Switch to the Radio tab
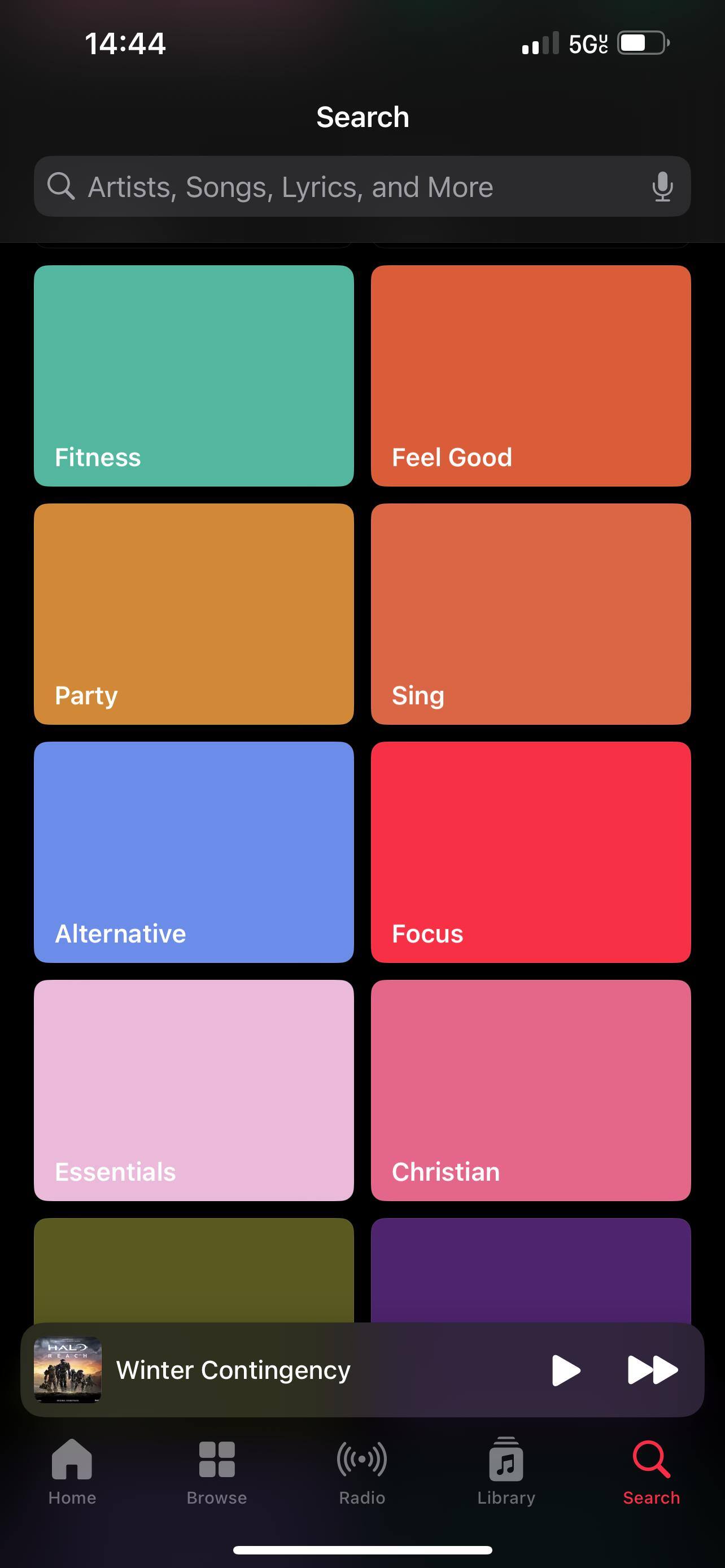 [362, 1470]
